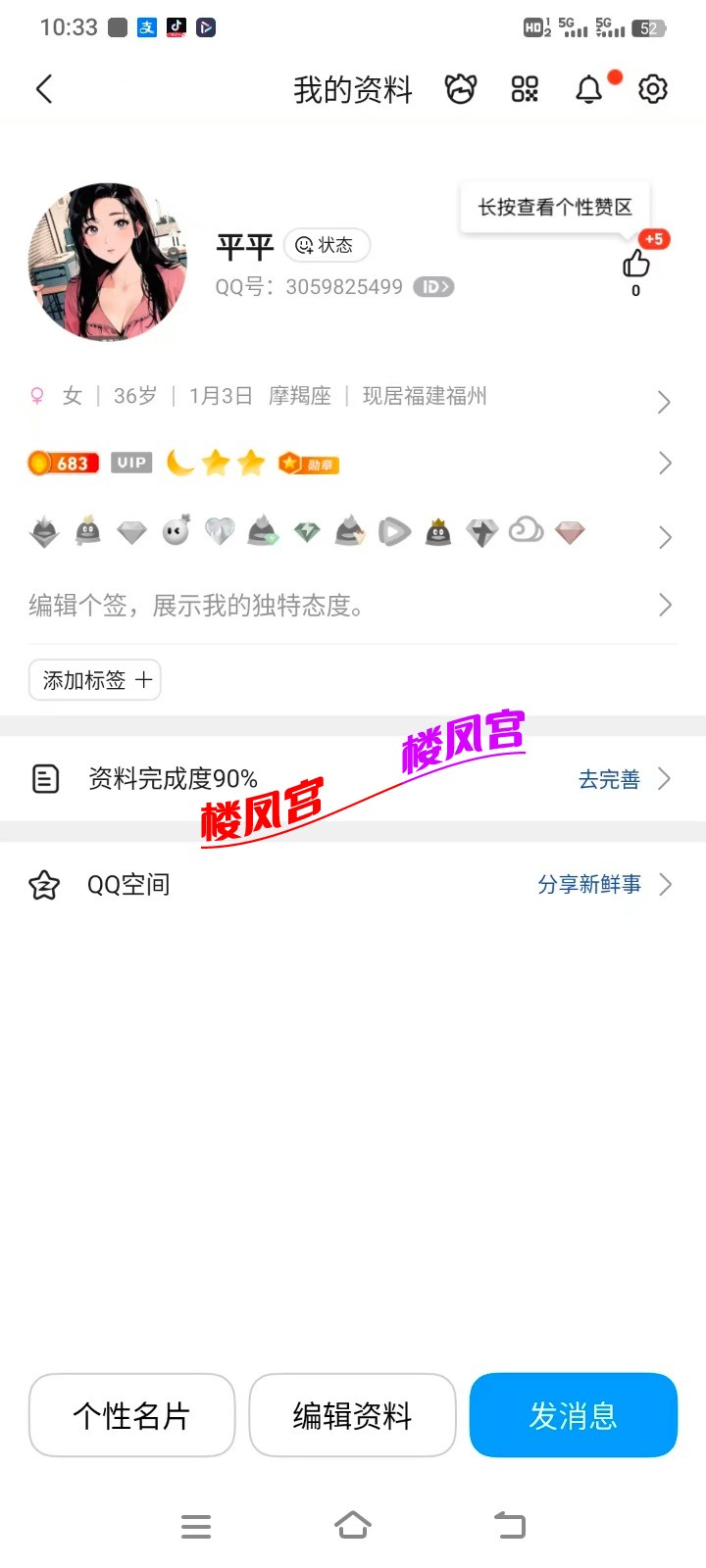This screenshot has width=706, height=1568.
Task: Open the row of medal and diamond icons
Action: [x=343, y=532]
